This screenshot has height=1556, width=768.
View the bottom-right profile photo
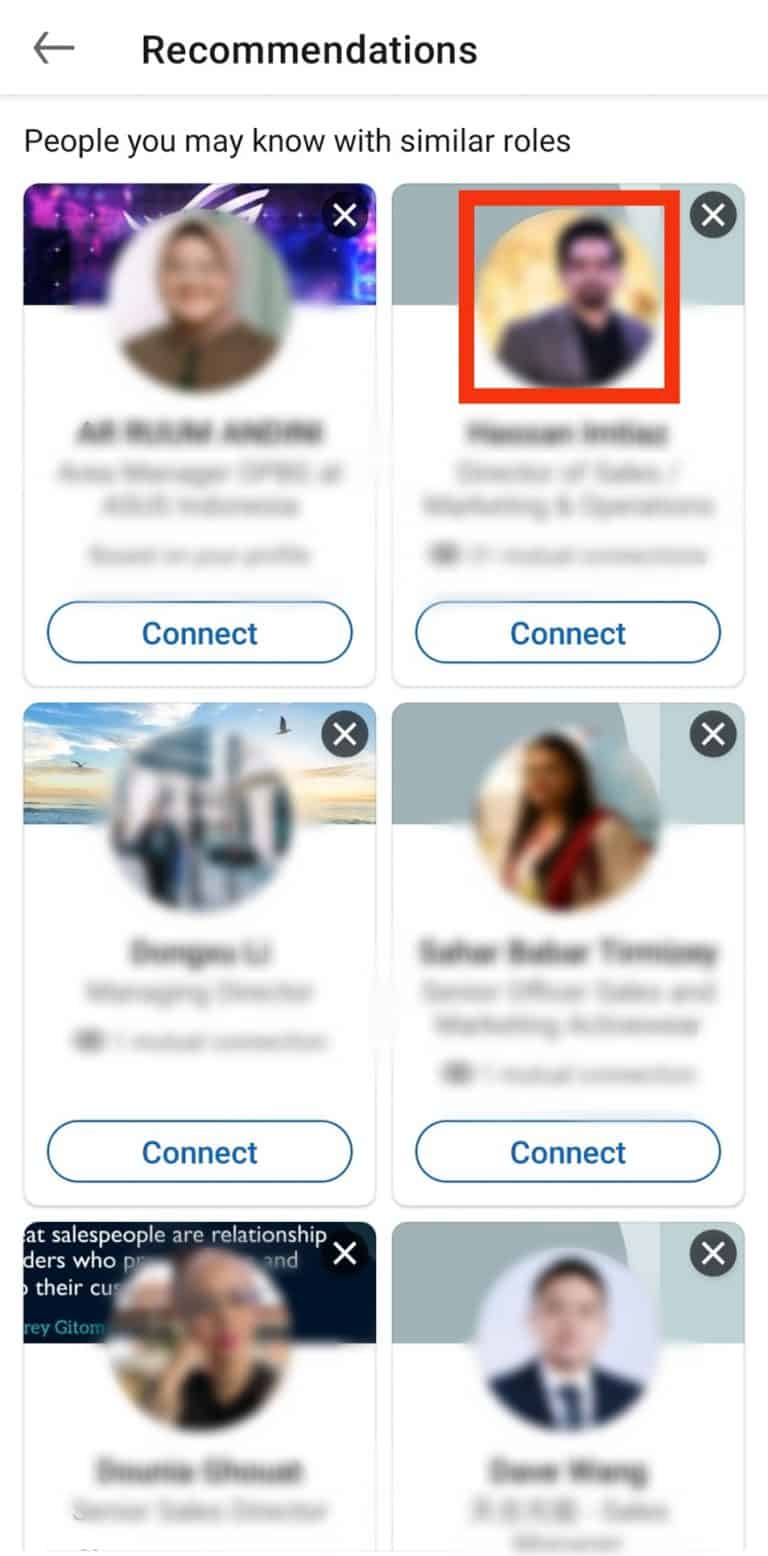[567, 1340]
